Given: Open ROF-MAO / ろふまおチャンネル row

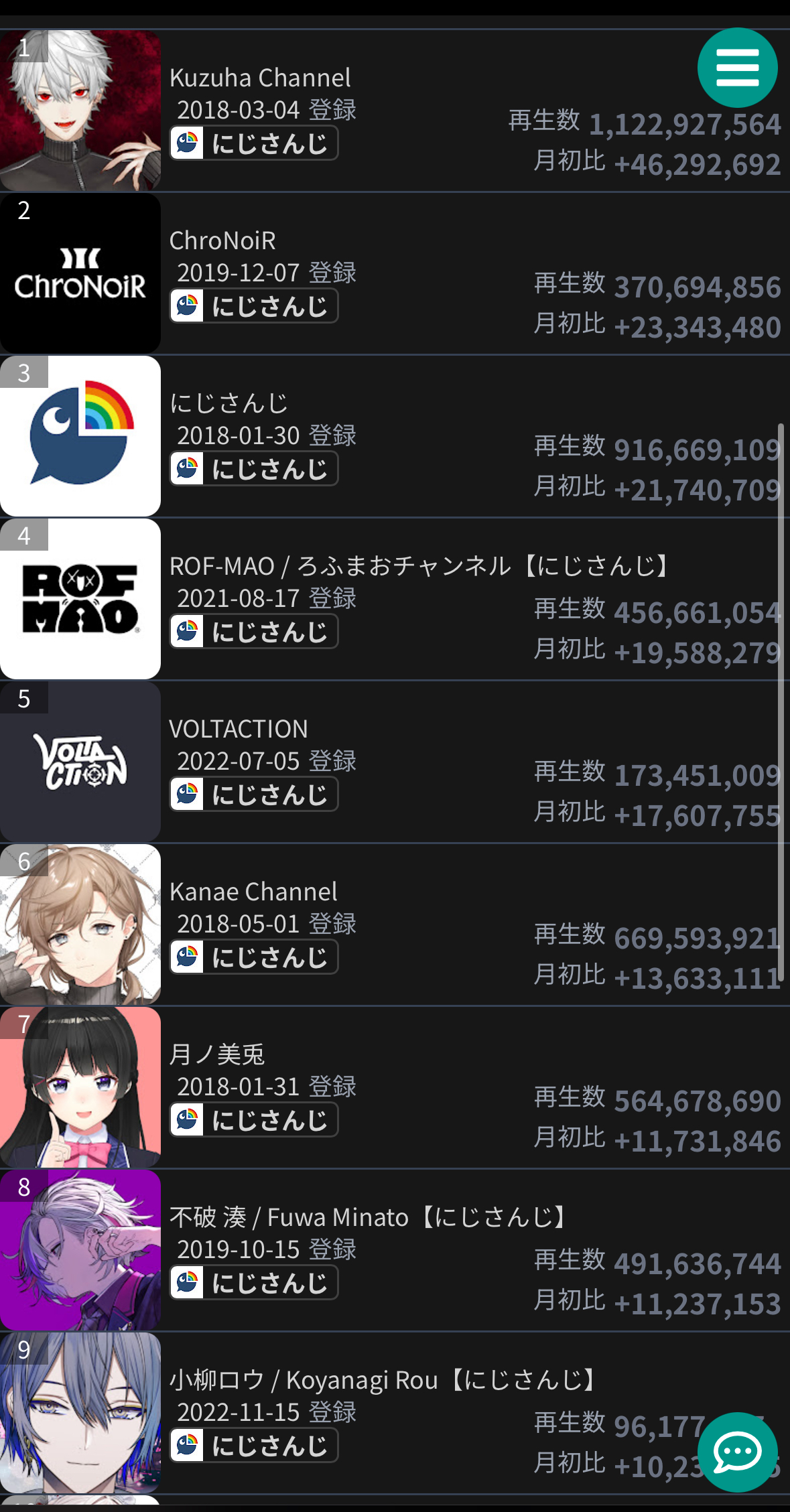Looking at the screenshot, I should [x=395, y=599].
